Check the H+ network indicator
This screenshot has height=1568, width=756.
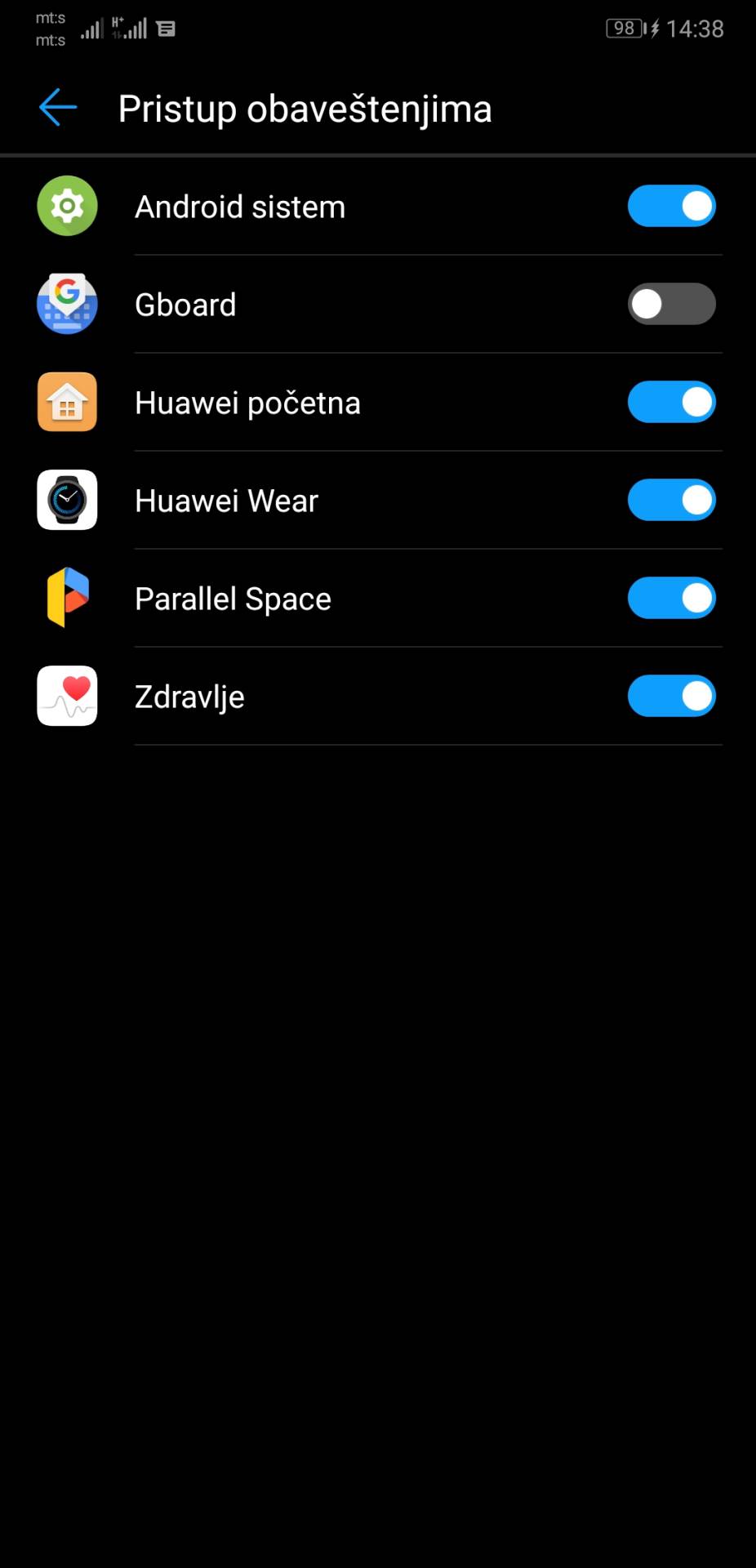pos(121,24)
